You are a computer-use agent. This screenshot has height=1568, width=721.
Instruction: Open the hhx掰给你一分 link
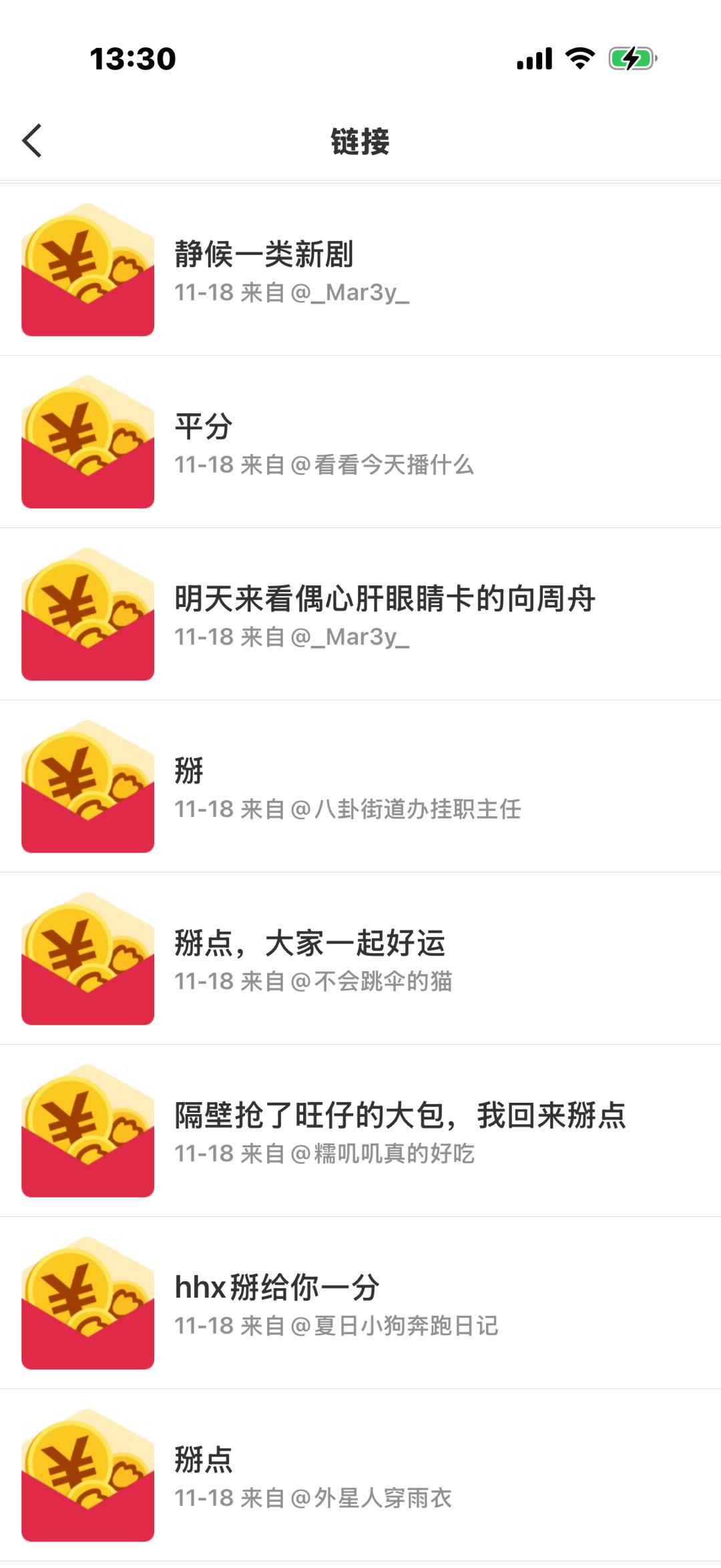point(360,1303)
